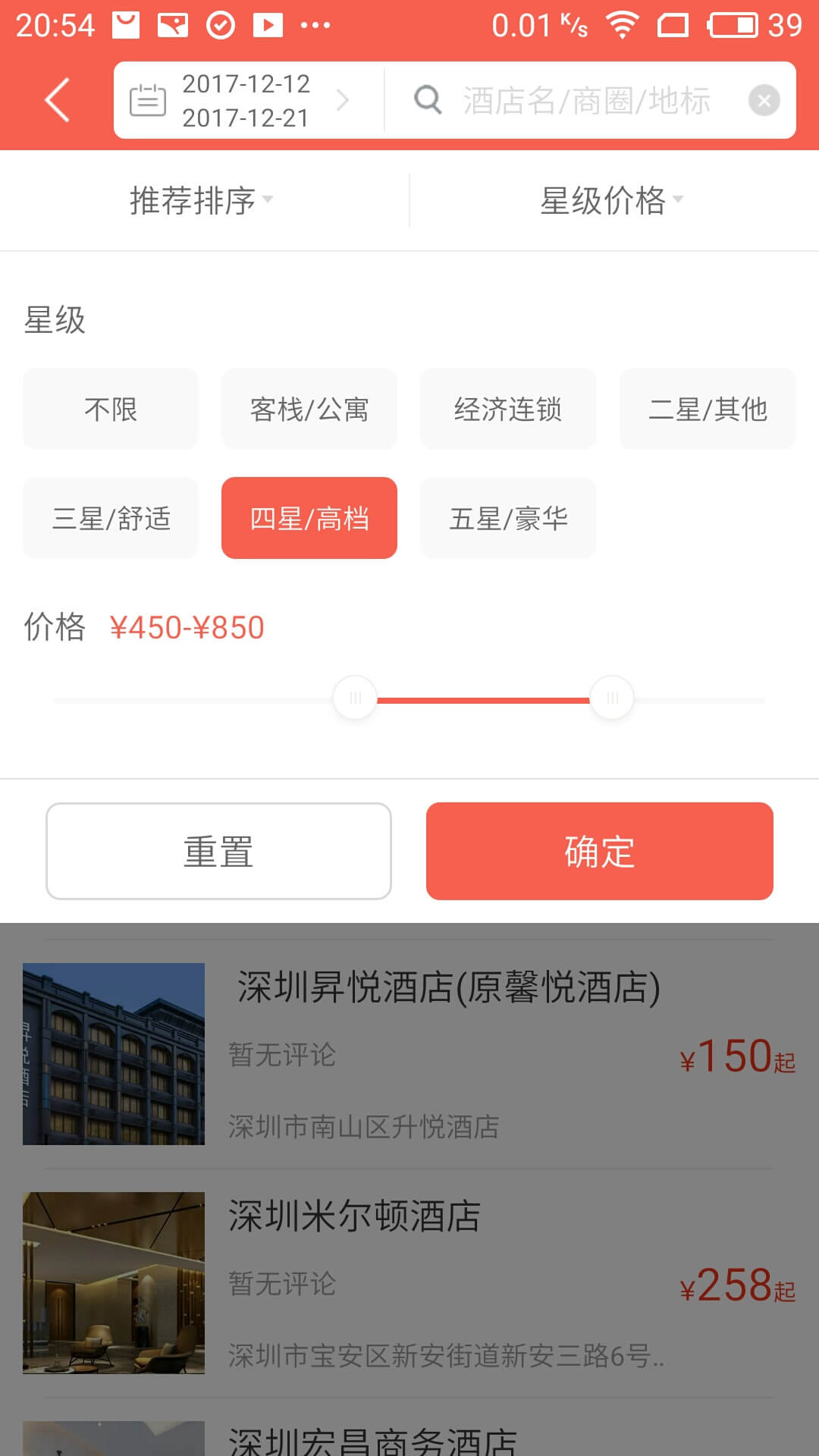Select the 经济连锁 chip

pyautogui.click(x=508, y=409)
